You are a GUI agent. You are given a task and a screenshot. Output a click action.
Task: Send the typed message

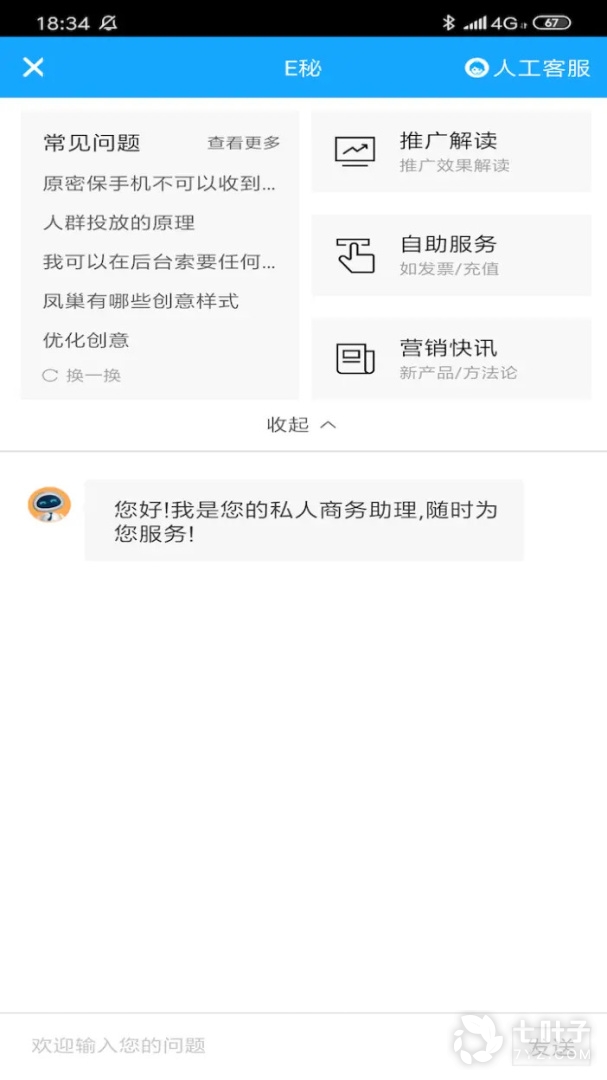tap(552, 1047)
